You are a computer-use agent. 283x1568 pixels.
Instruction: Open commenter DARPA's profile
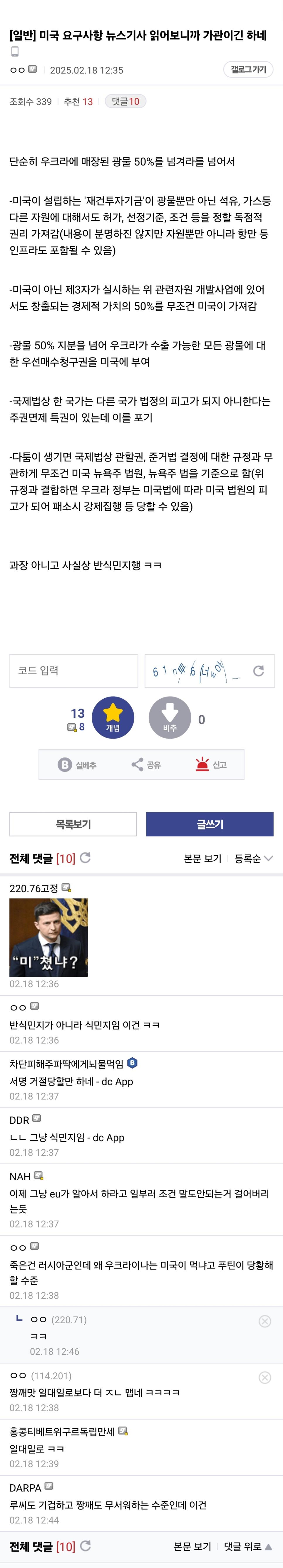25,1488
